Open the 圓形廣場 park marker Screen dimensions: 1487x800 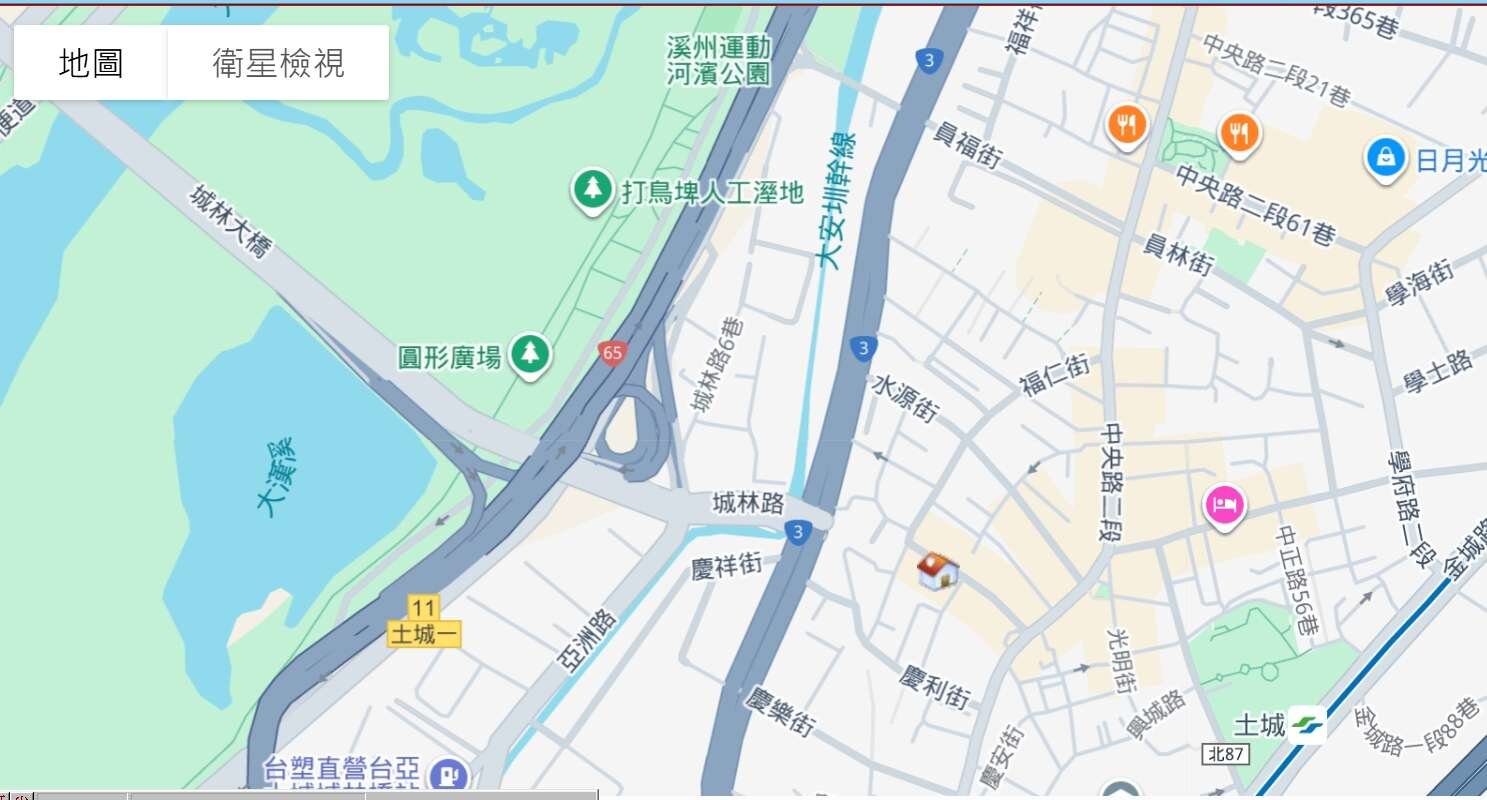531,354
